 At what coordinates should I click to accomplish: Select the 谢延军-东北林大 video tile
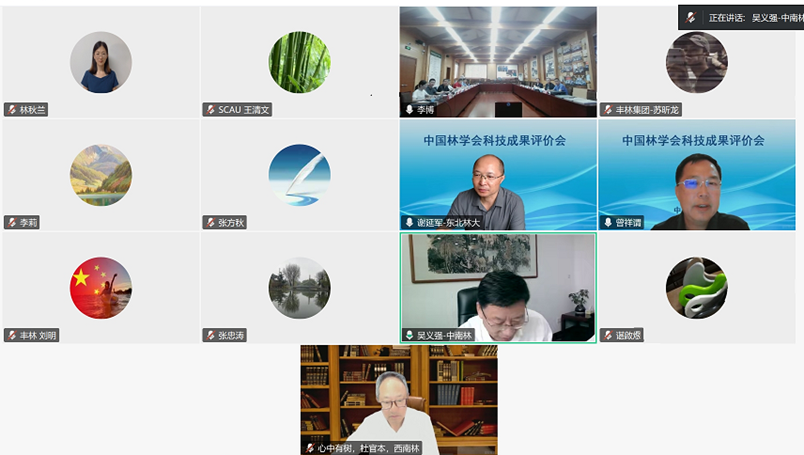[498, 176]
